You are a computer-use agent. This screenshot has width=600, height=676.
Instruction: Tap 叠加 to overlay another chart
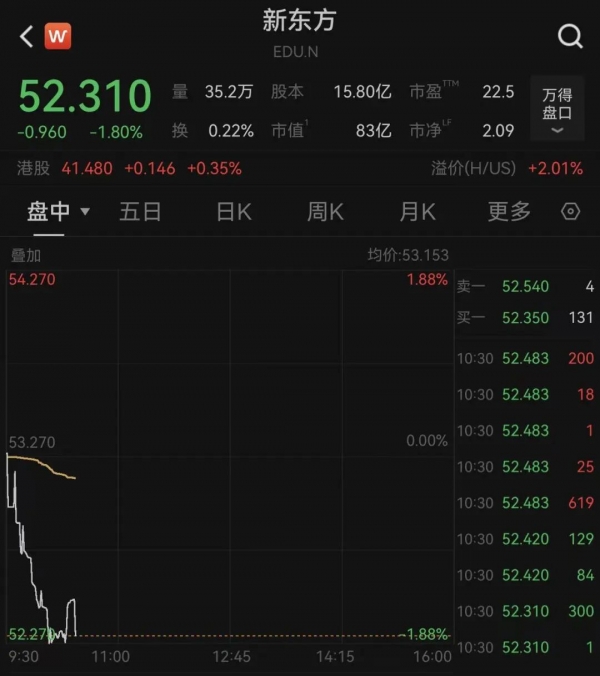(25, 256)
